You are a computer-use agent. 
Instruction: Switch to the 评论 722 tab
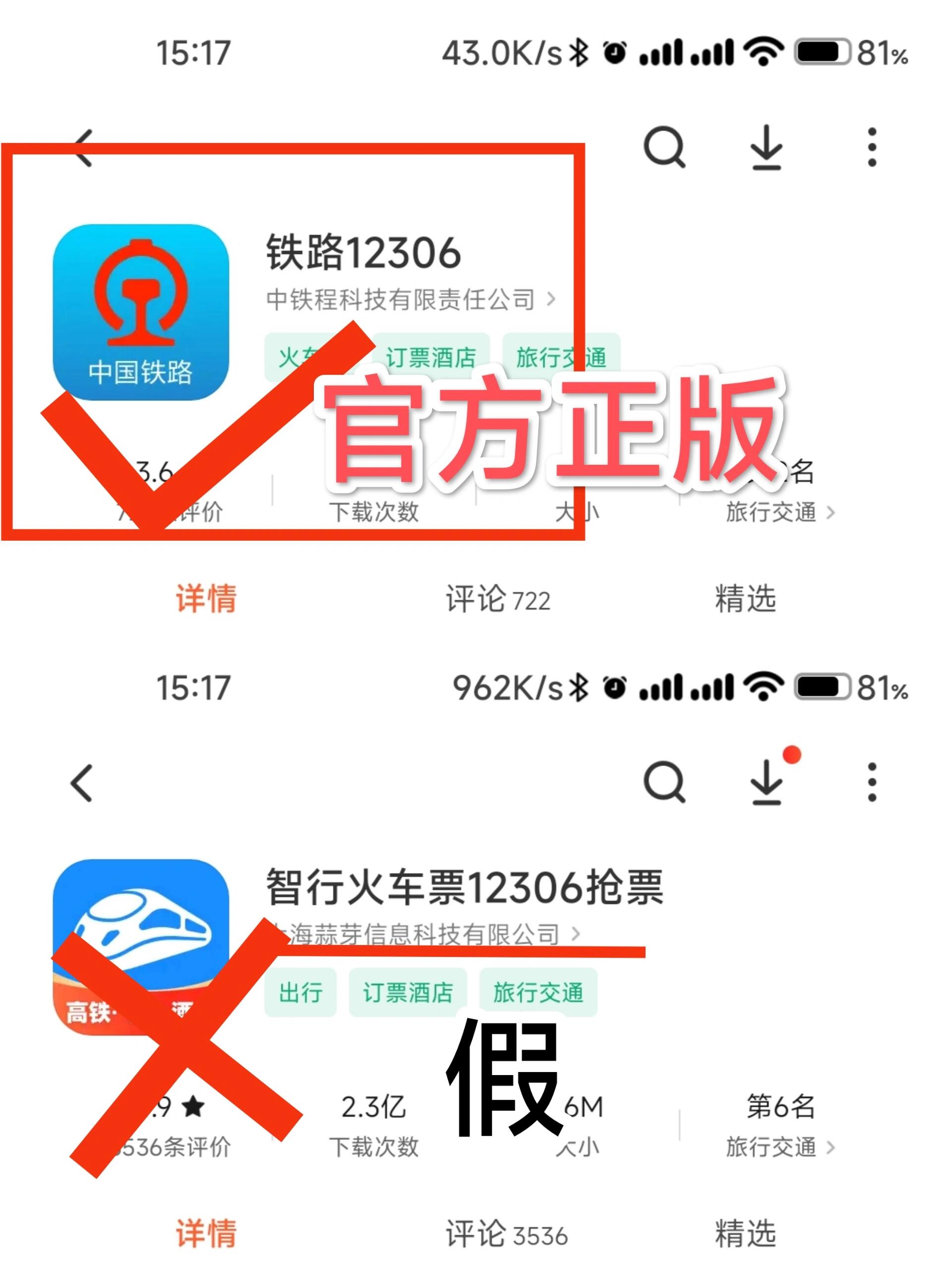[x=496, y=599]
